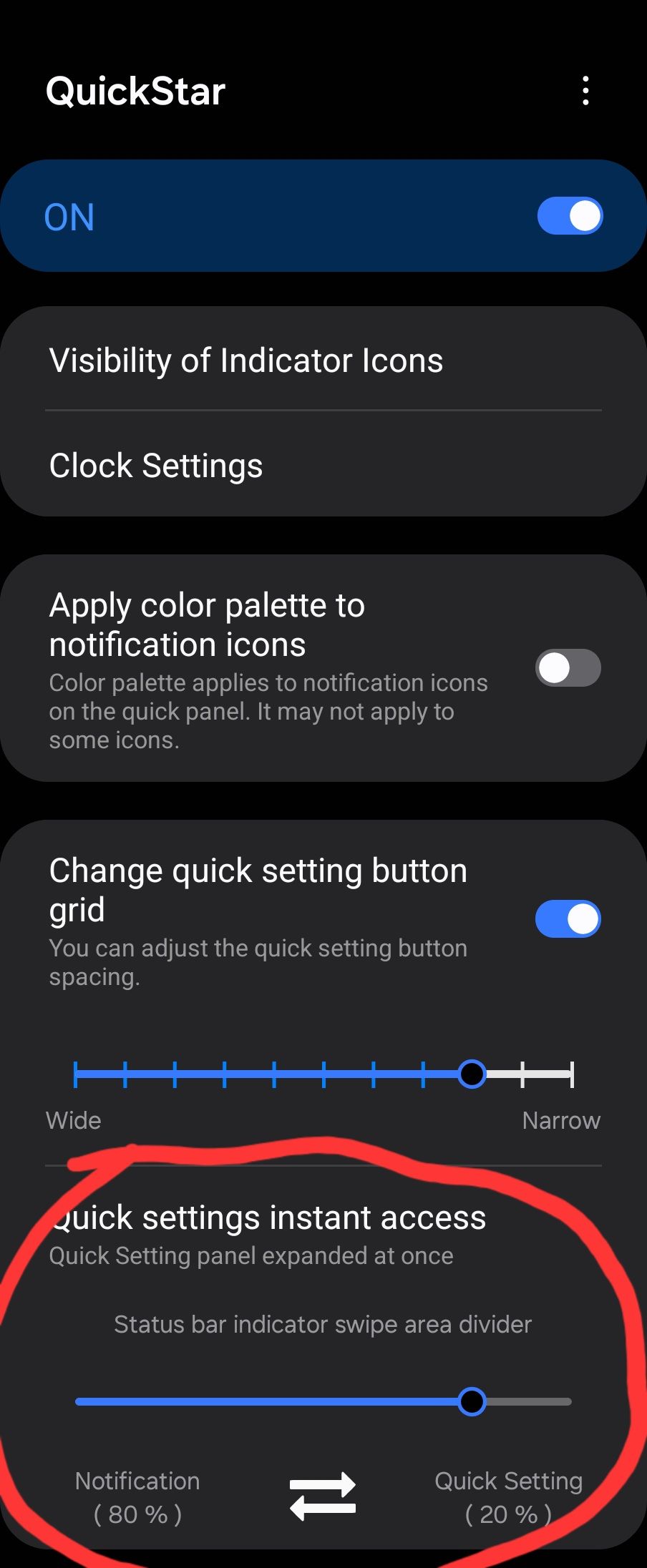The width and height of the screenshot is (647, 1568).
Task: Disable Change quick setting button grid
Action: (x=567, y=918)
